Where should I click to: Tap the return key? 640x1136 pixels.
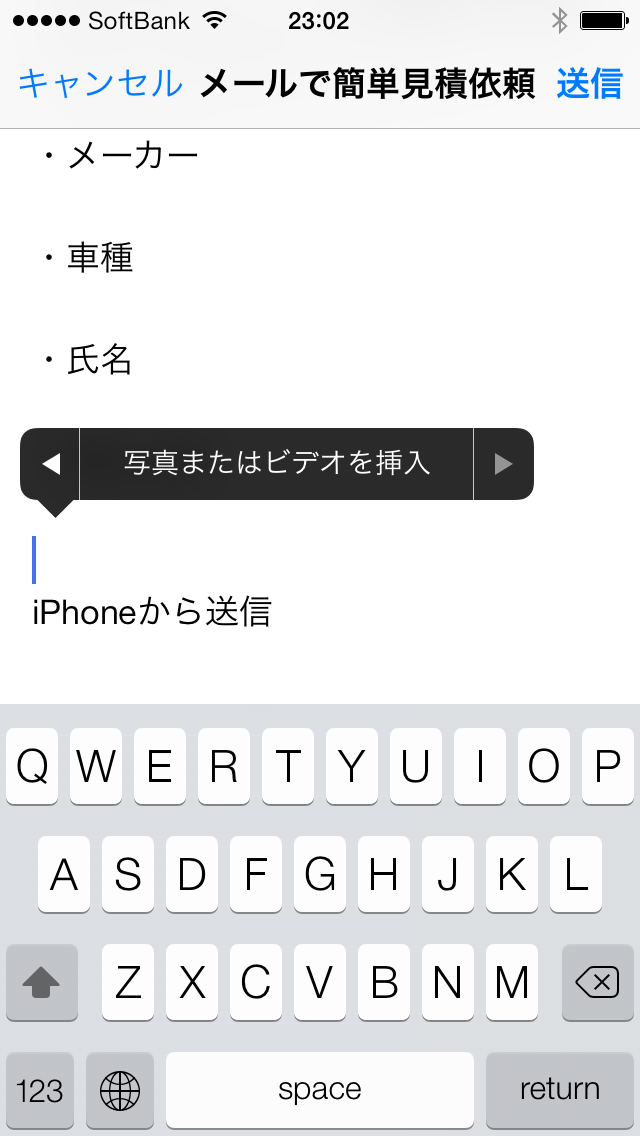pyautogui.click(x=559, y=1089)
